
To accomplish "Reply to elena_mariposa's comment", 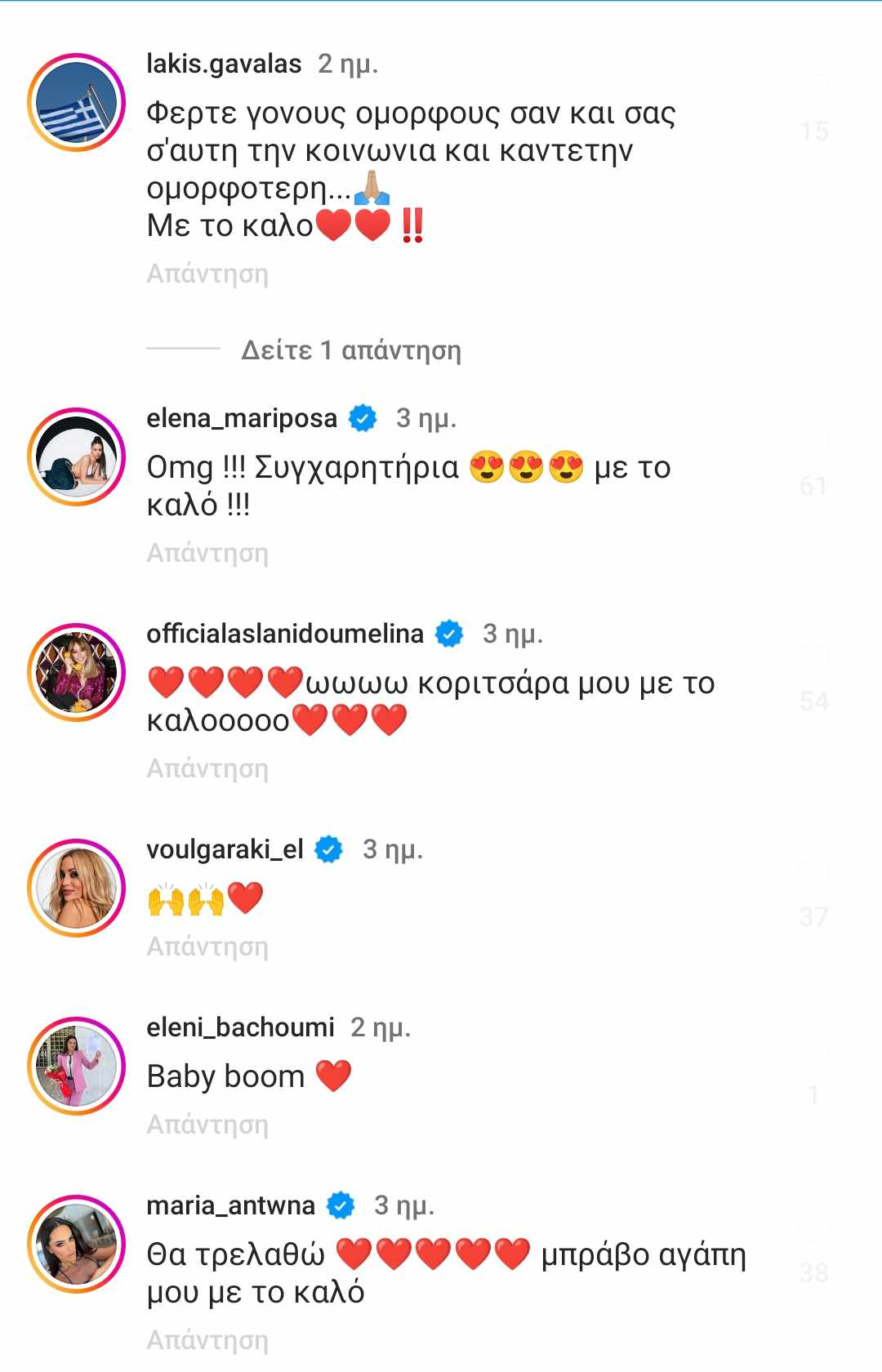I will (207, 554).
